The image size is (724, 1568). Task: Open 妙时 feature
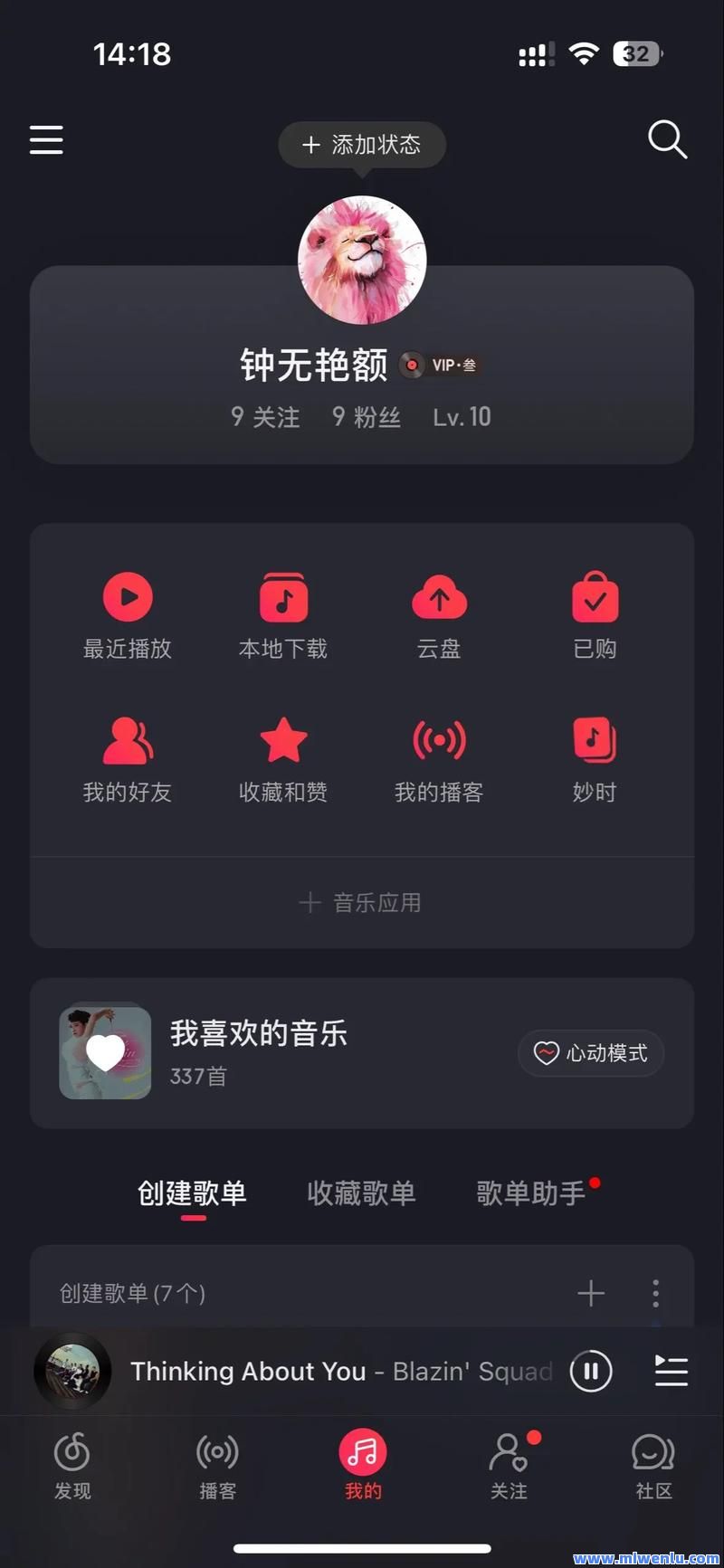tap(595, 760)
